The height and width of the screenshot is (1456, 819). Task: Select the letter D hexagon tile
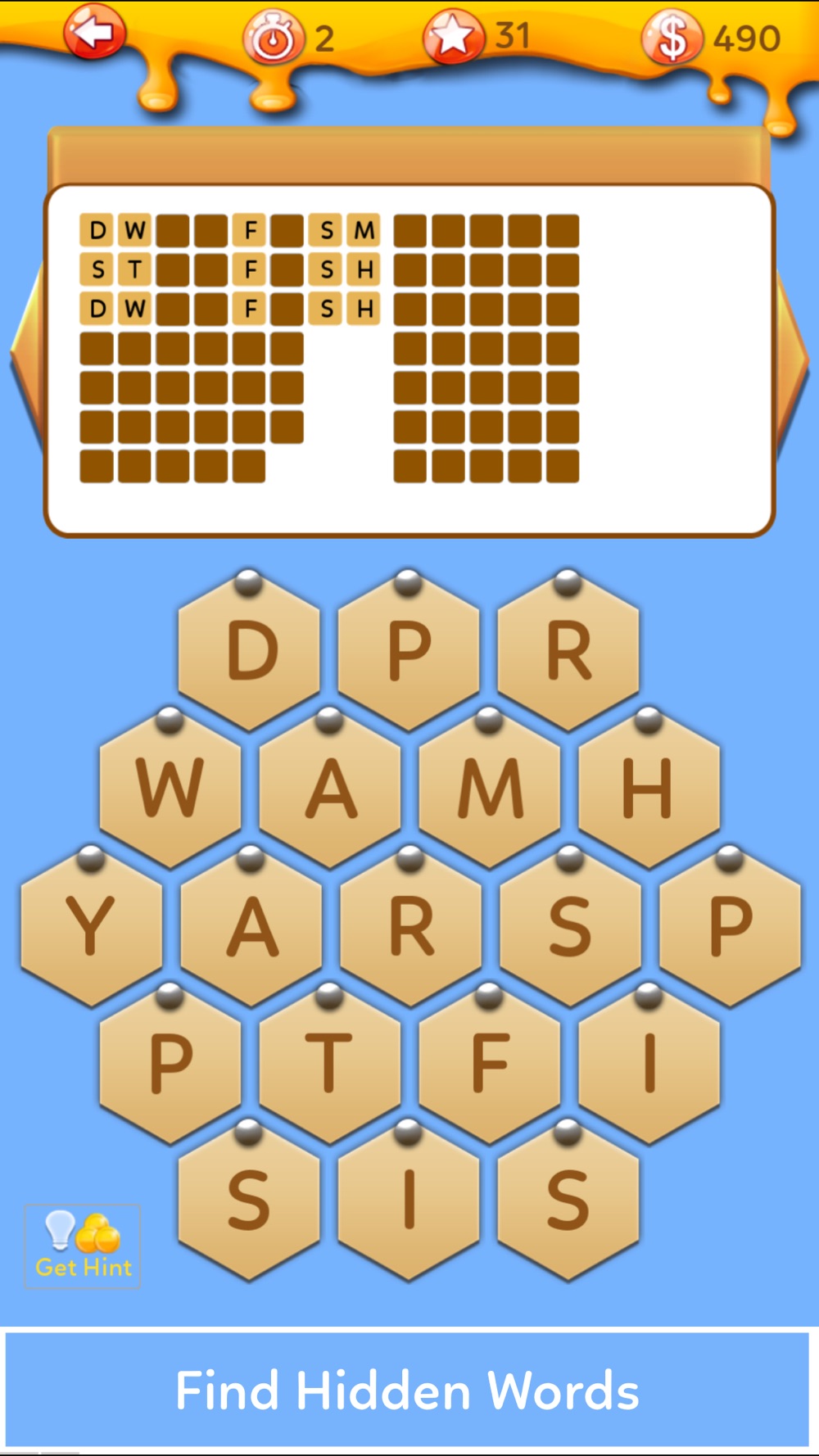[250, 652]
